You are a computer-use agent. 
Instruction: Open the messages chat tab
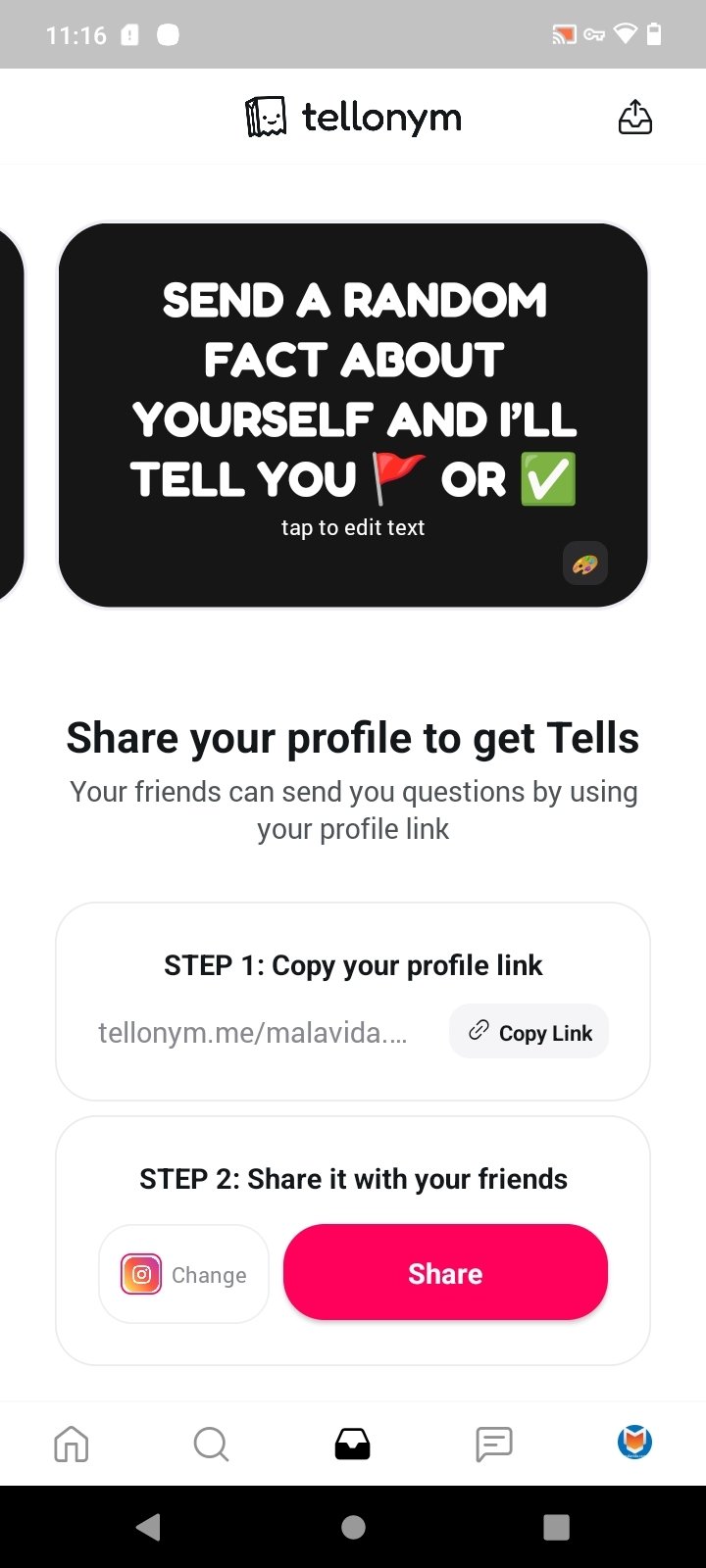pos(494,1444)
